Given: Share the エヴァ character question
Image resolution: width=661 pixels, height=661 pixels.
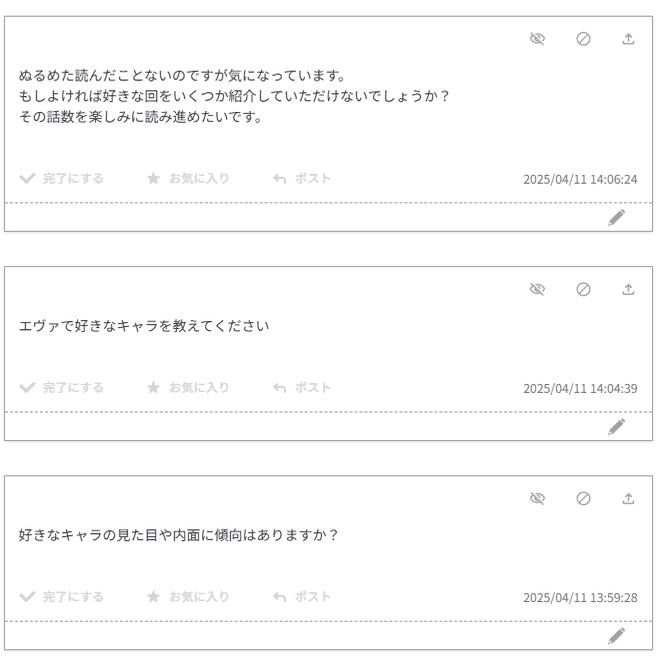Looking at the screenshot, I should [628, 289].
